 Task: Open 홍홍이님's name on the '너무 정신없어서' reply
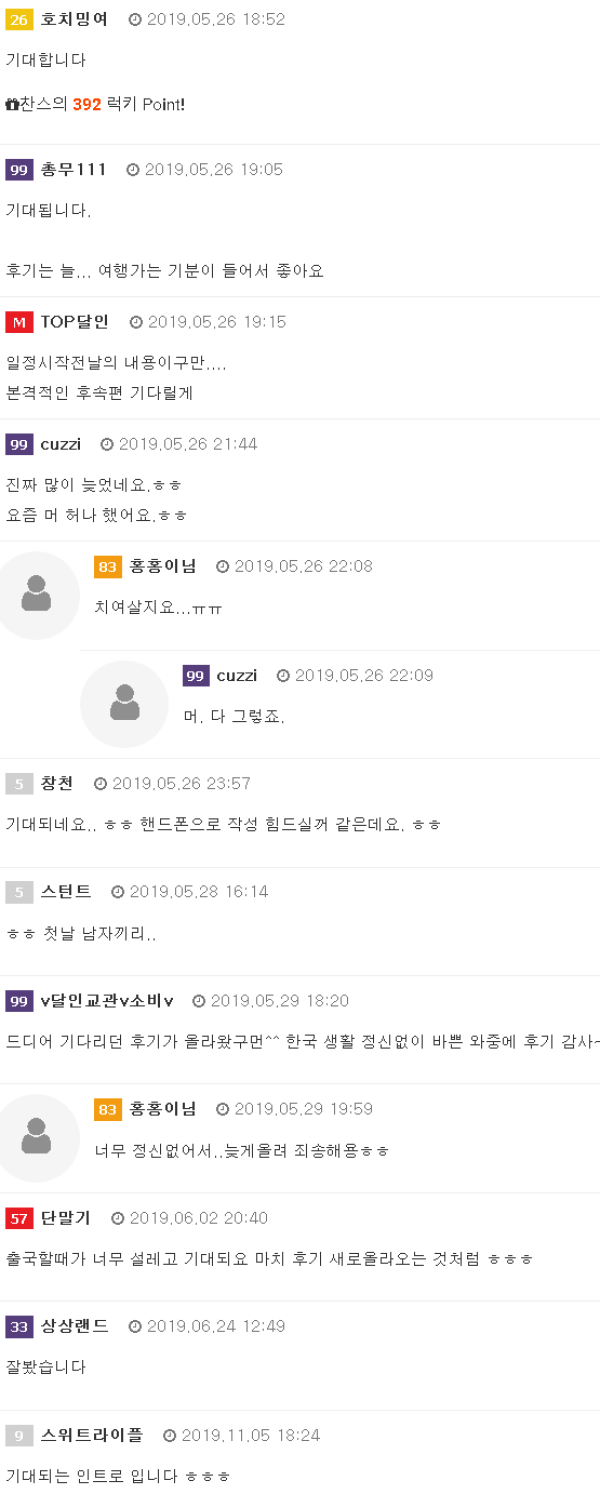(163, 1108)
